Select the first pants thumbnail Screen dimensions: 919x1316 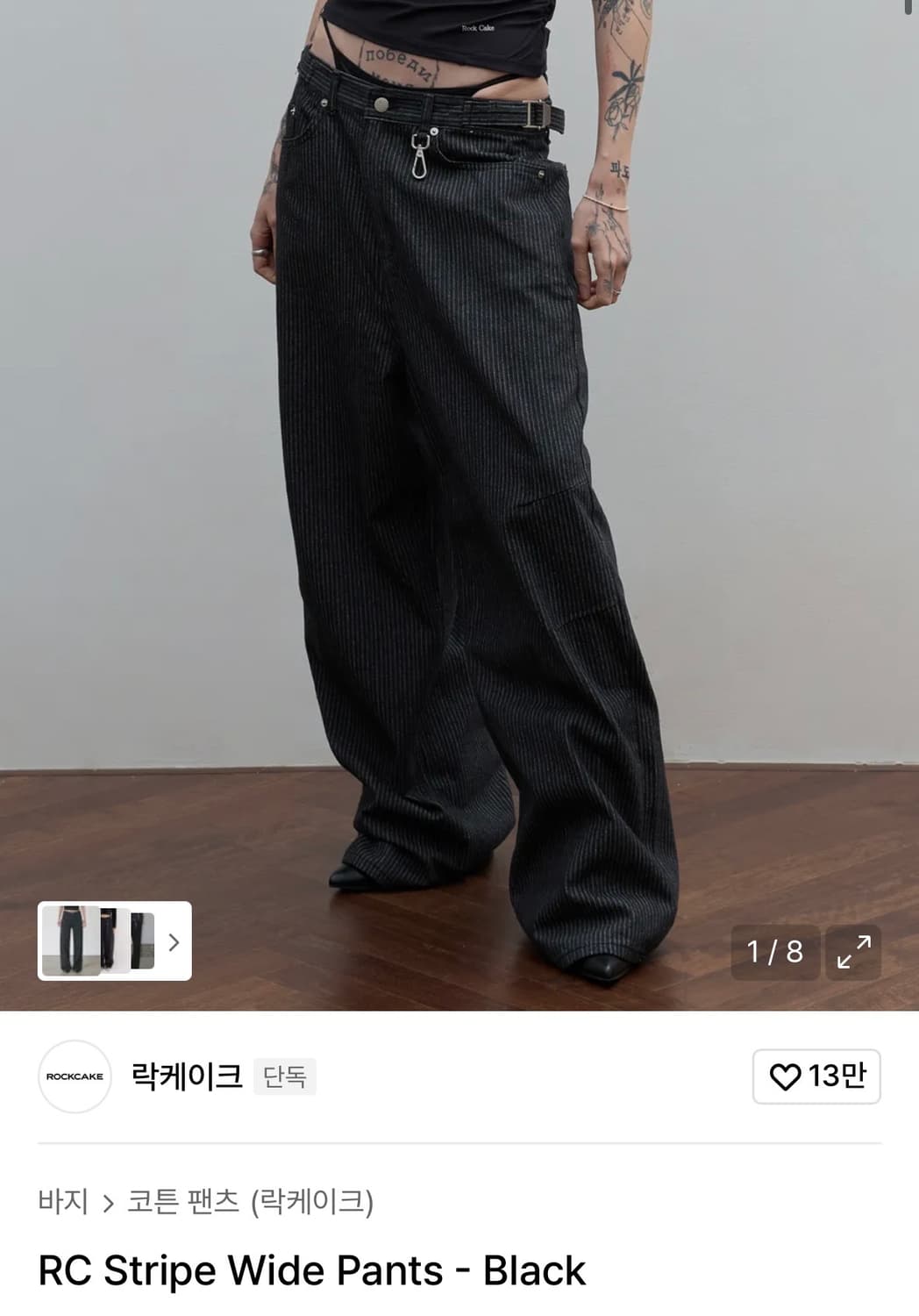(68, 943)
